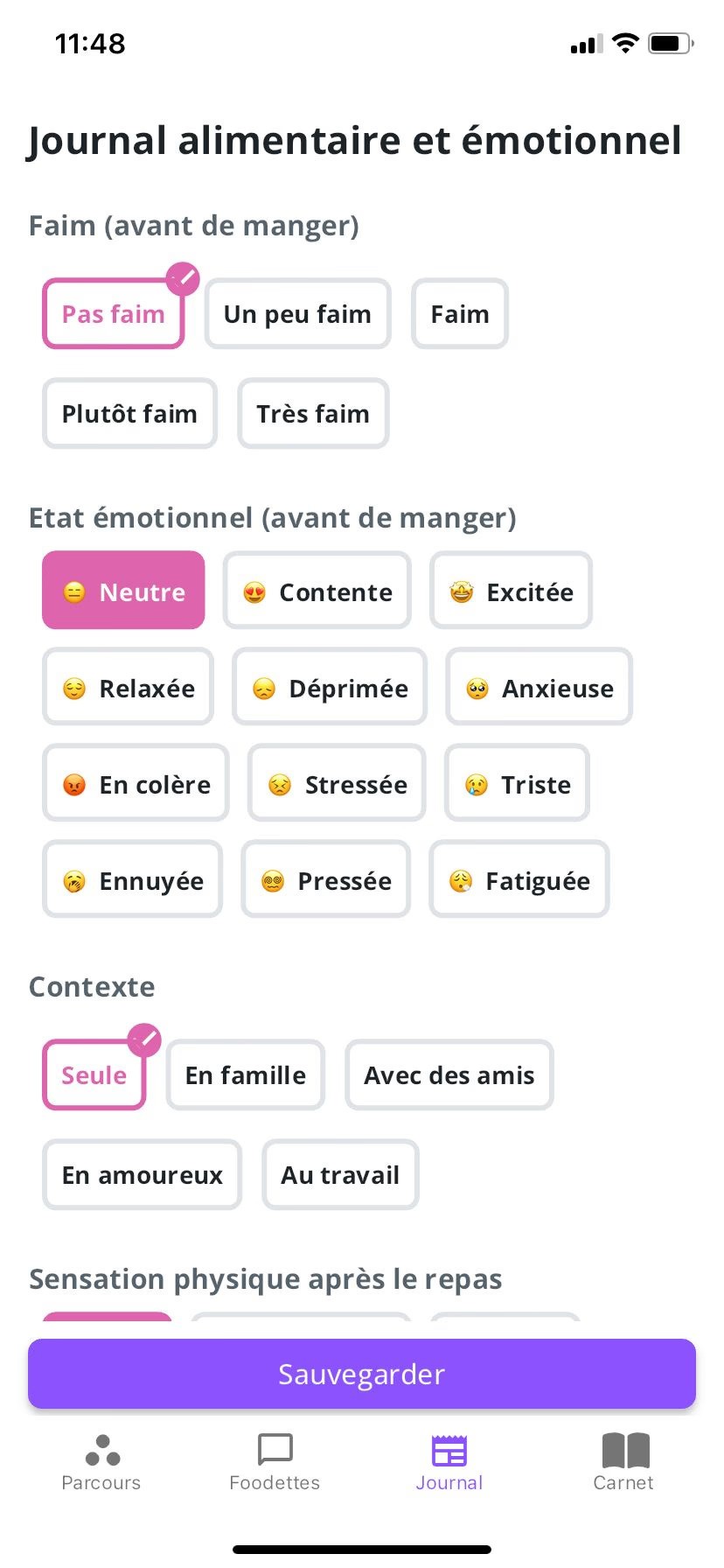Viewport: 724px width, 1568px height.
Task: Choose 'Relaxée' emotional state
Action: [x=128, y=687]
